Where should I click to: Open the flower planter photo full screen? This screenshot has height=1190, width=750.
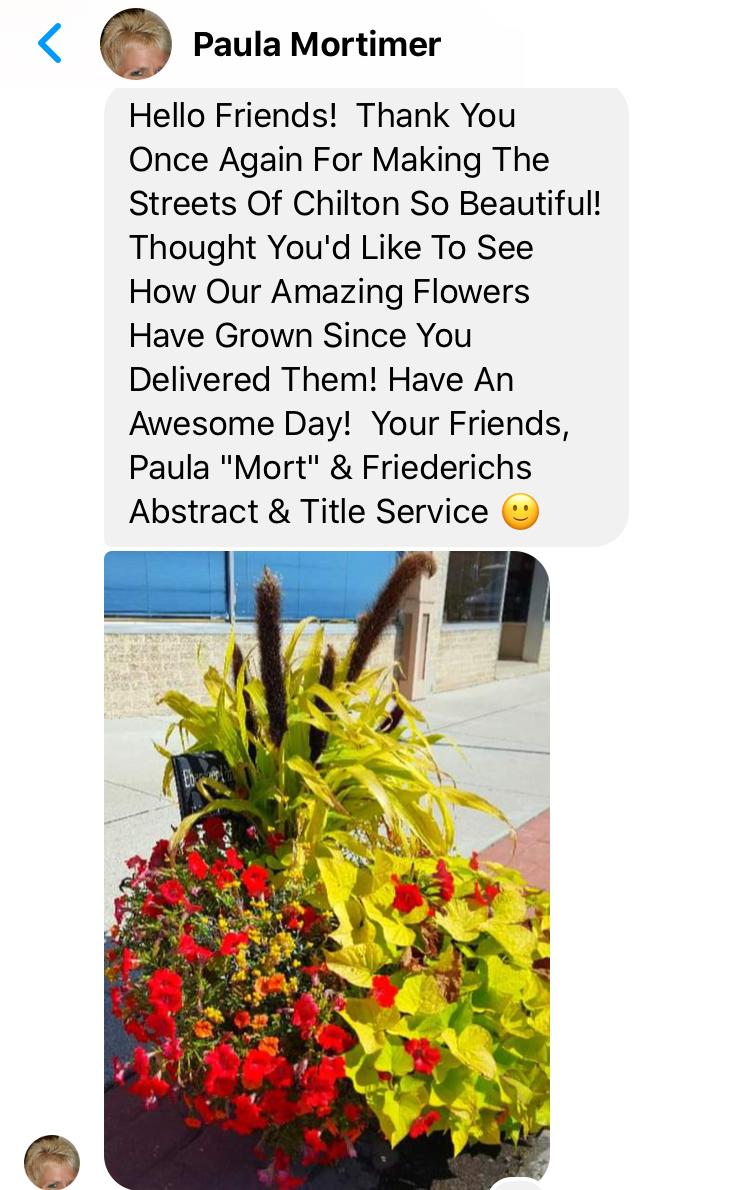coord(326,868)
